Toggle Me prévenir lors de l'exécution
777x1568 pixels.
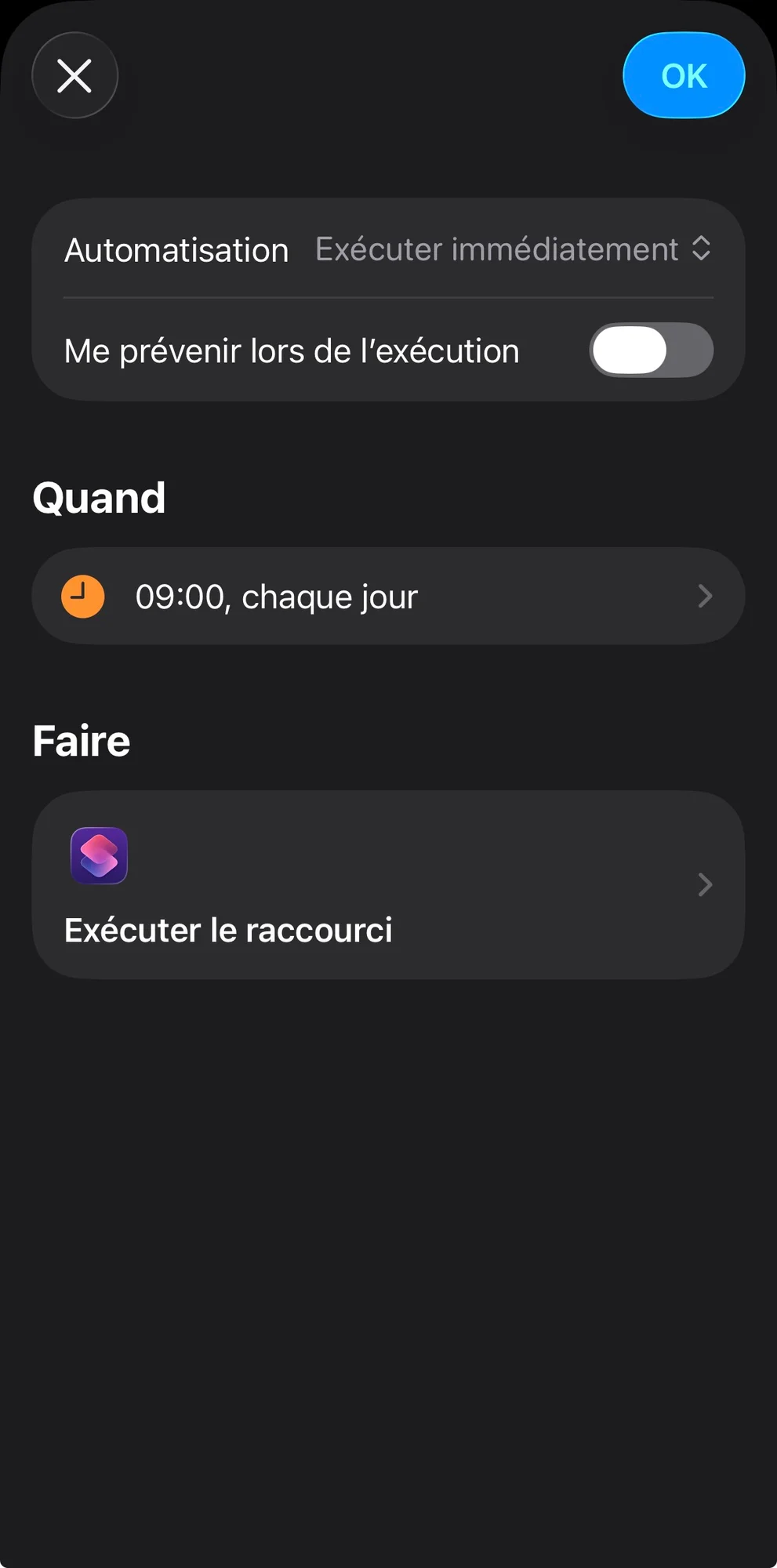tap(651, 350)
